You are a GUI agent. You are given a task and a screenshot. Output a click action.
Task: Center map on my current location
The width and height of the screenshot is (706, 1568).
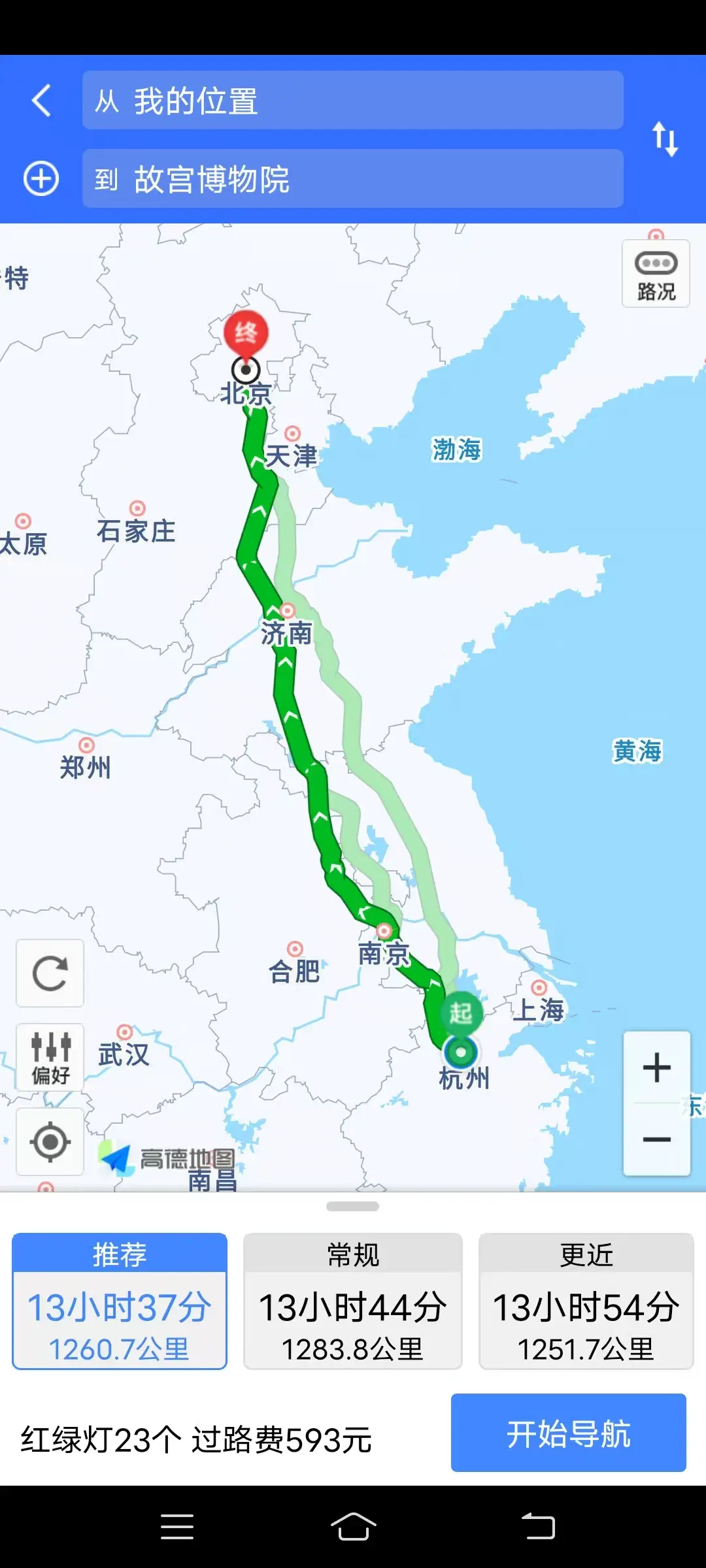(50, 1141)
